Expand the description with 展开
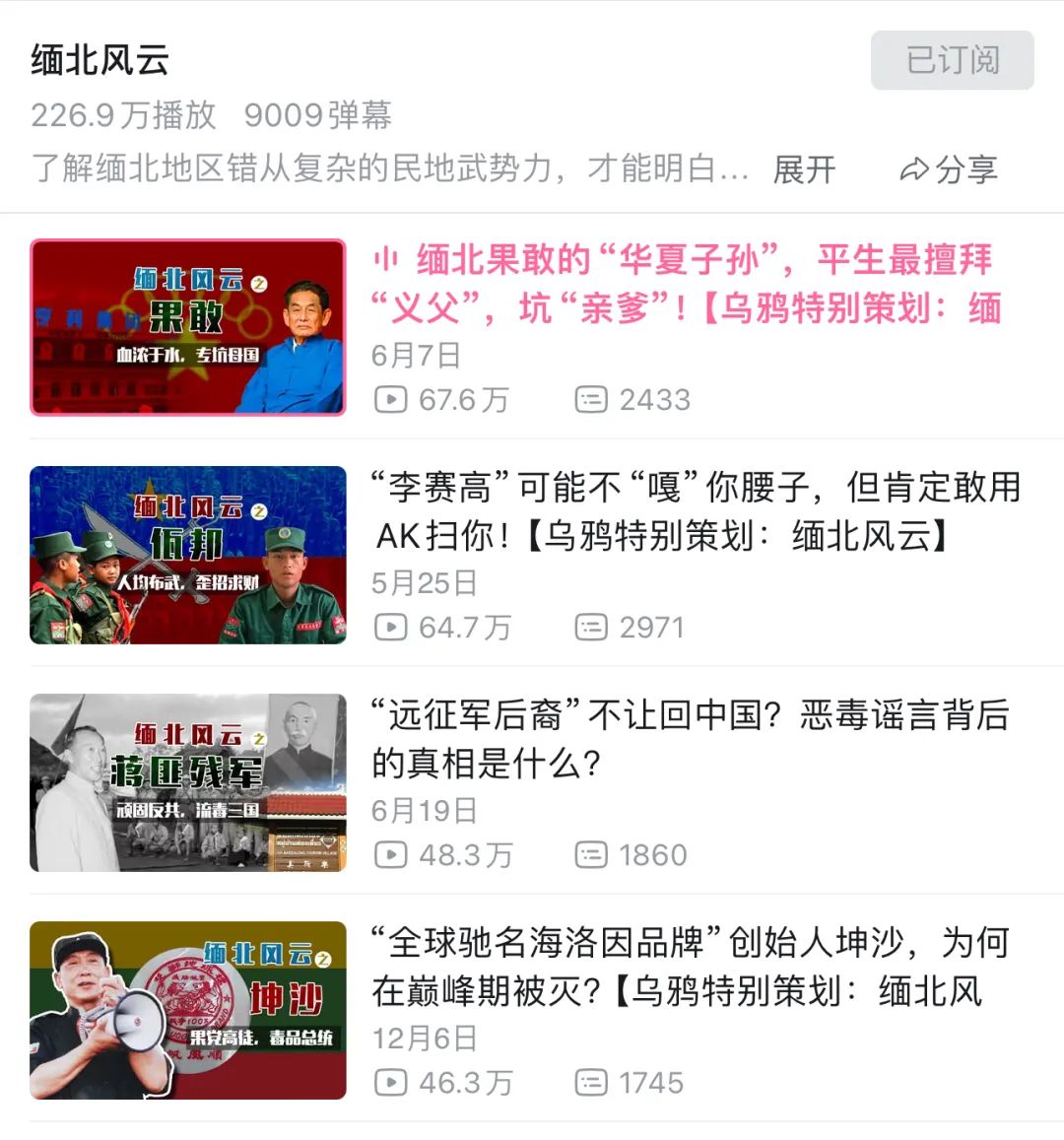 point(804,169)
